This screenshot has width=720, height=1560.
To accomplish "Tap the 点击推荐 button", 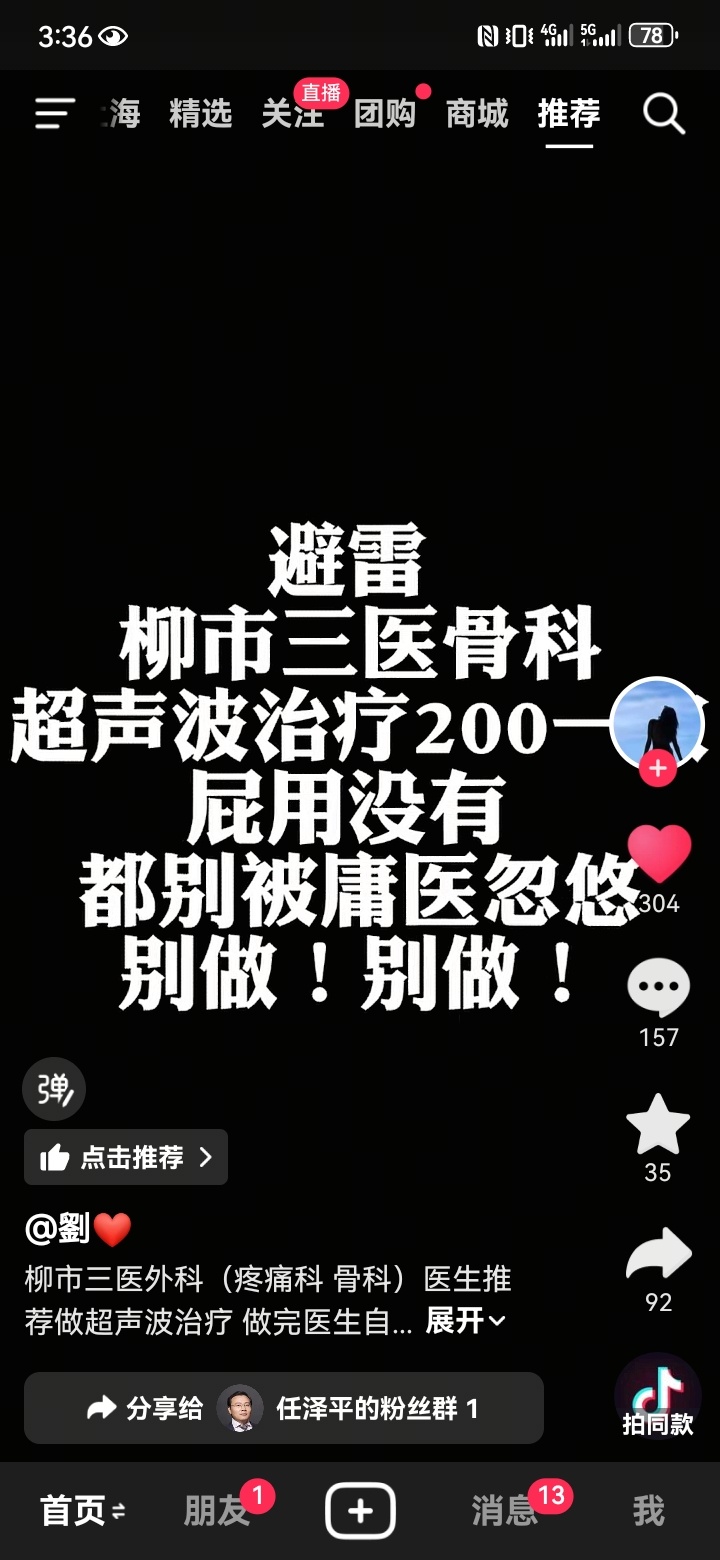I will click(126, 1157).
